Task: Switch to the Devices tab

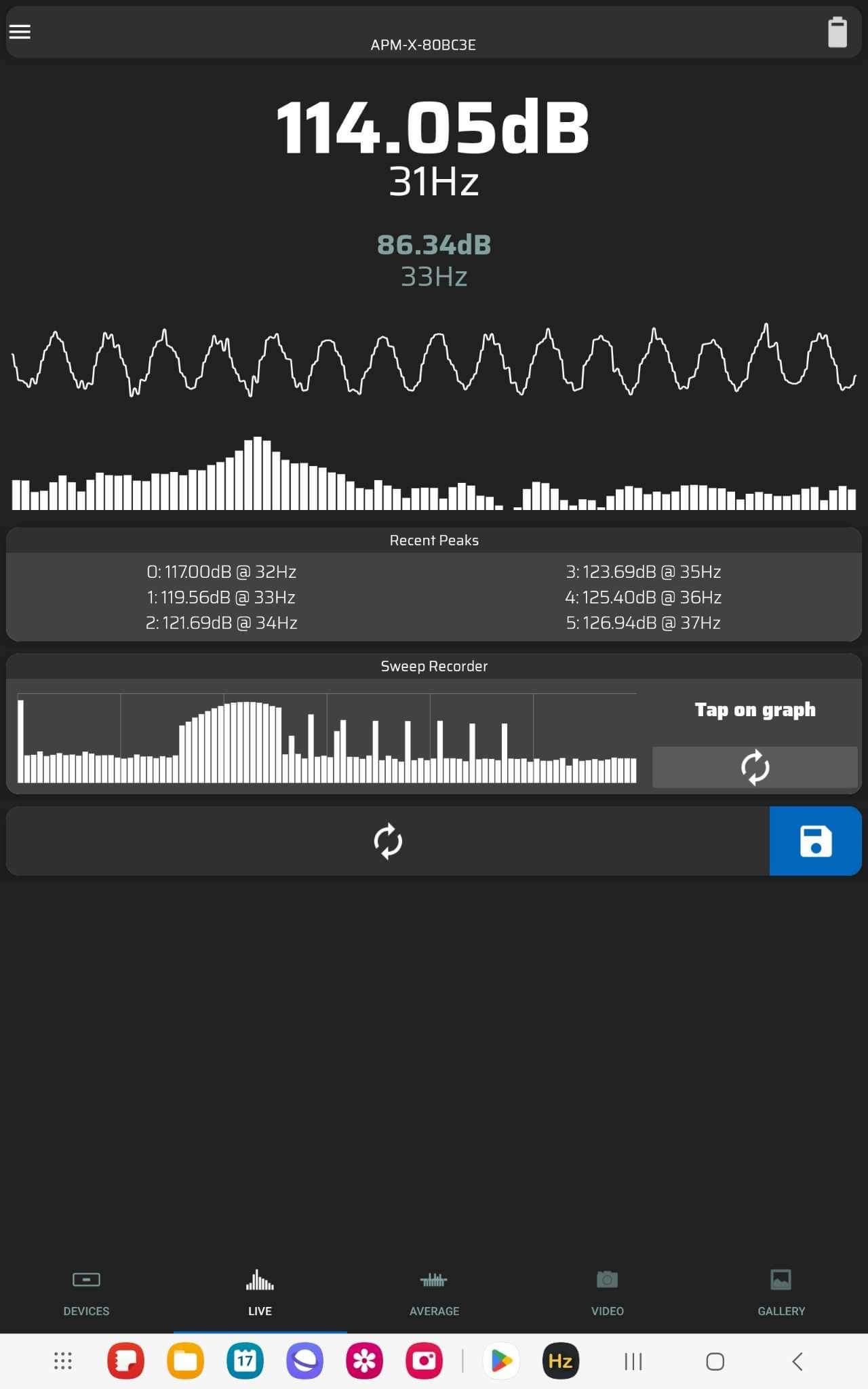Action: pos(86,1293)
